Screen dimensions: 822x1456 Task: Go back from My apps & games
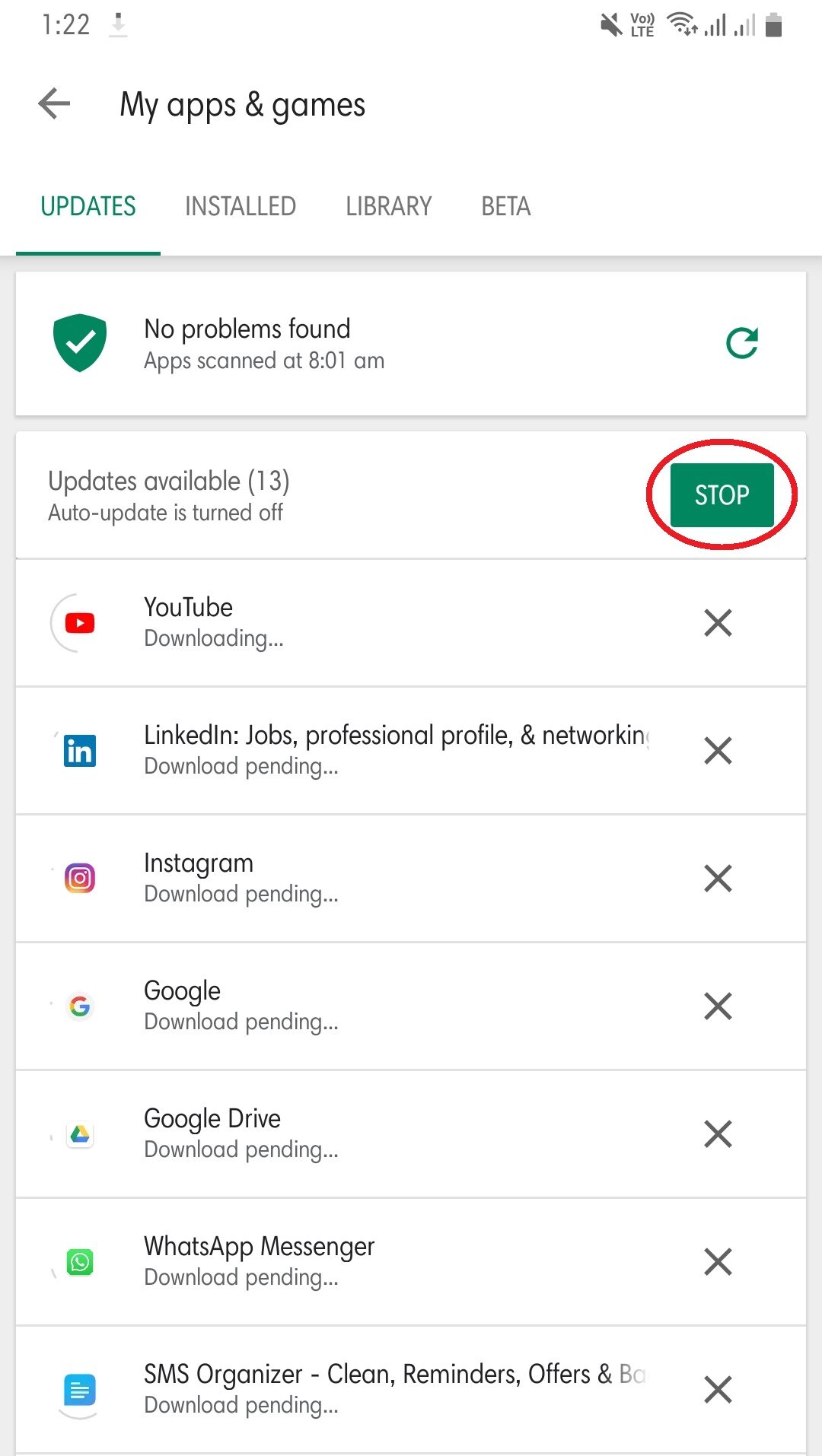pyautogui.click(x=54, y=104)
